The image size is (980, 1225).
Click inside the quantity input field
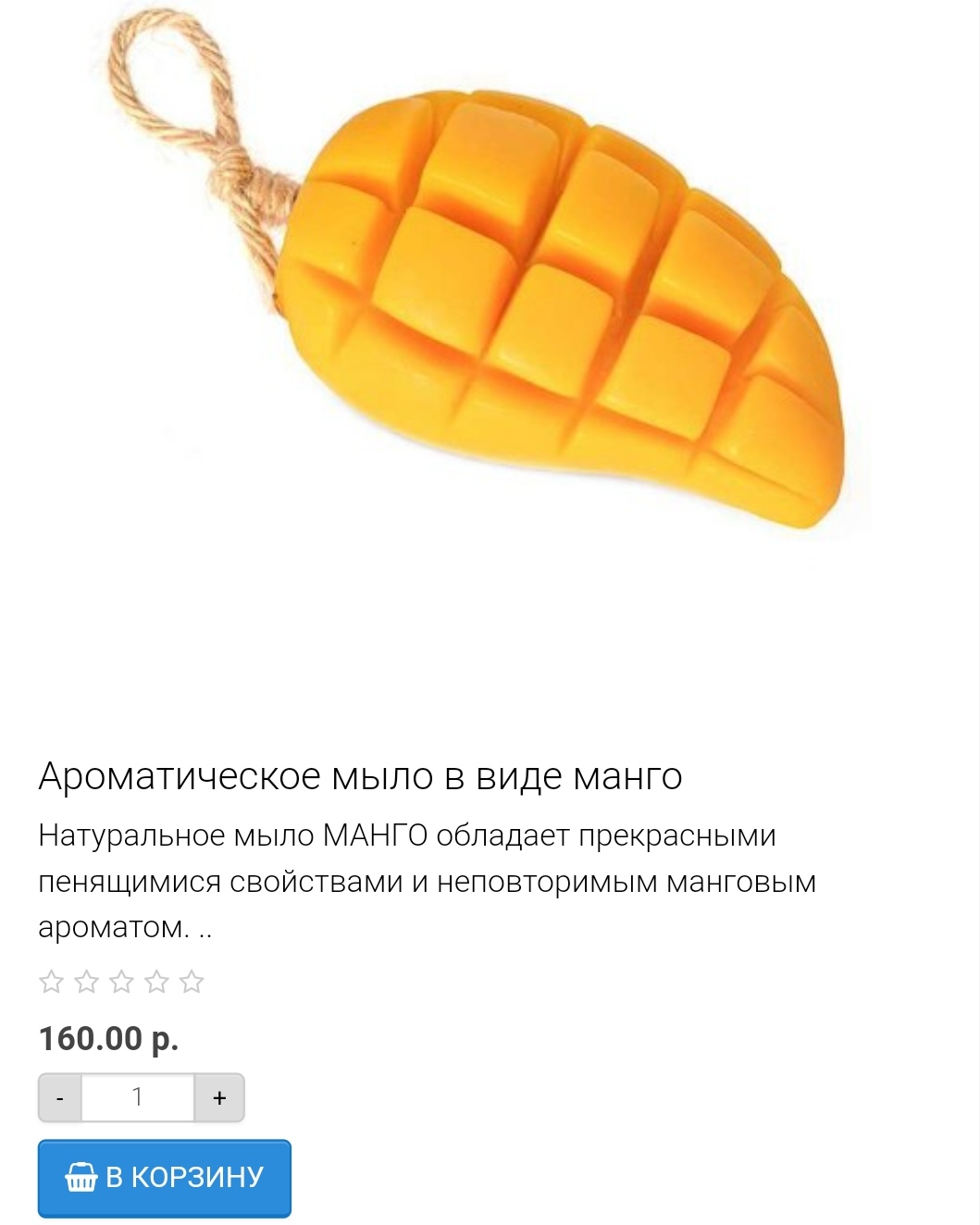click(138, 1097)
